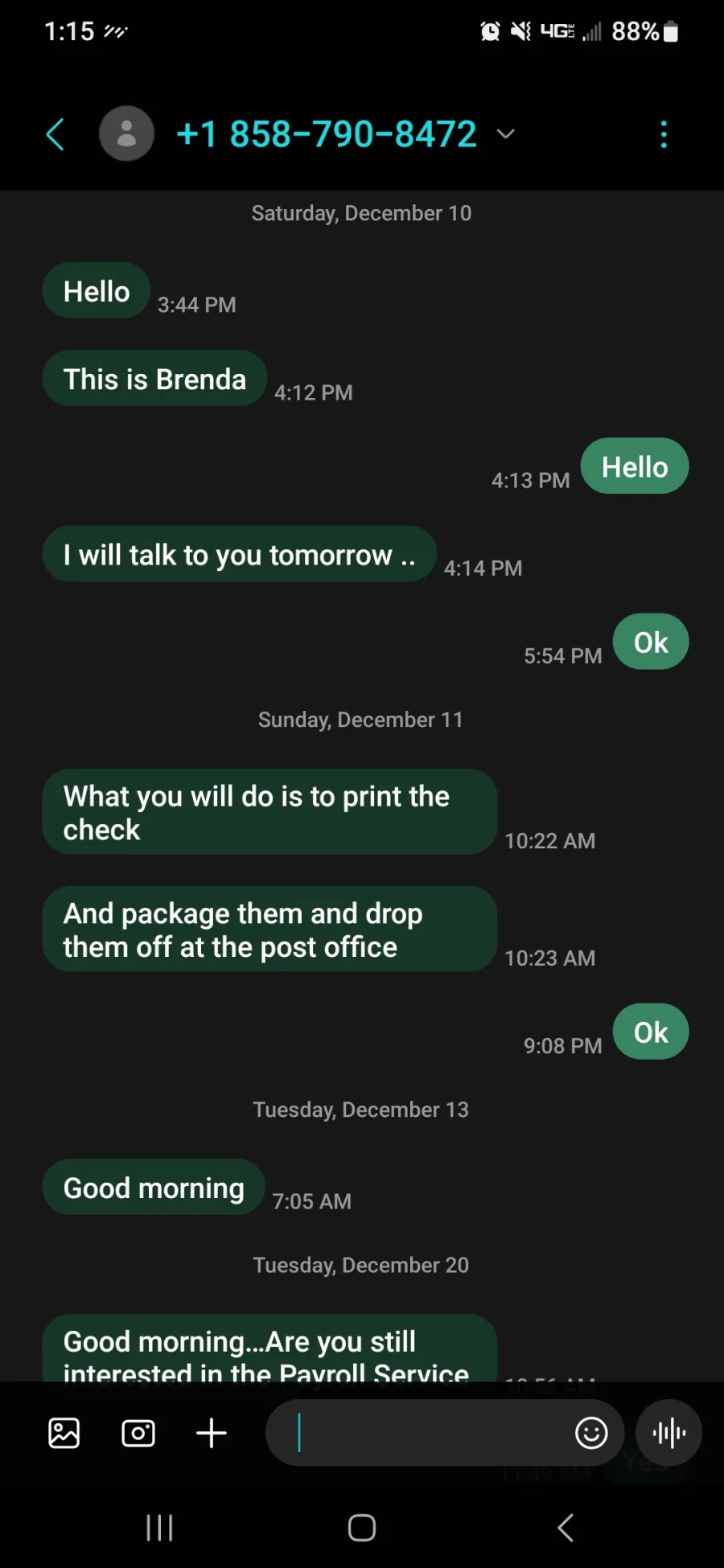Open the emoji picker

click(x=591, y=1433)
